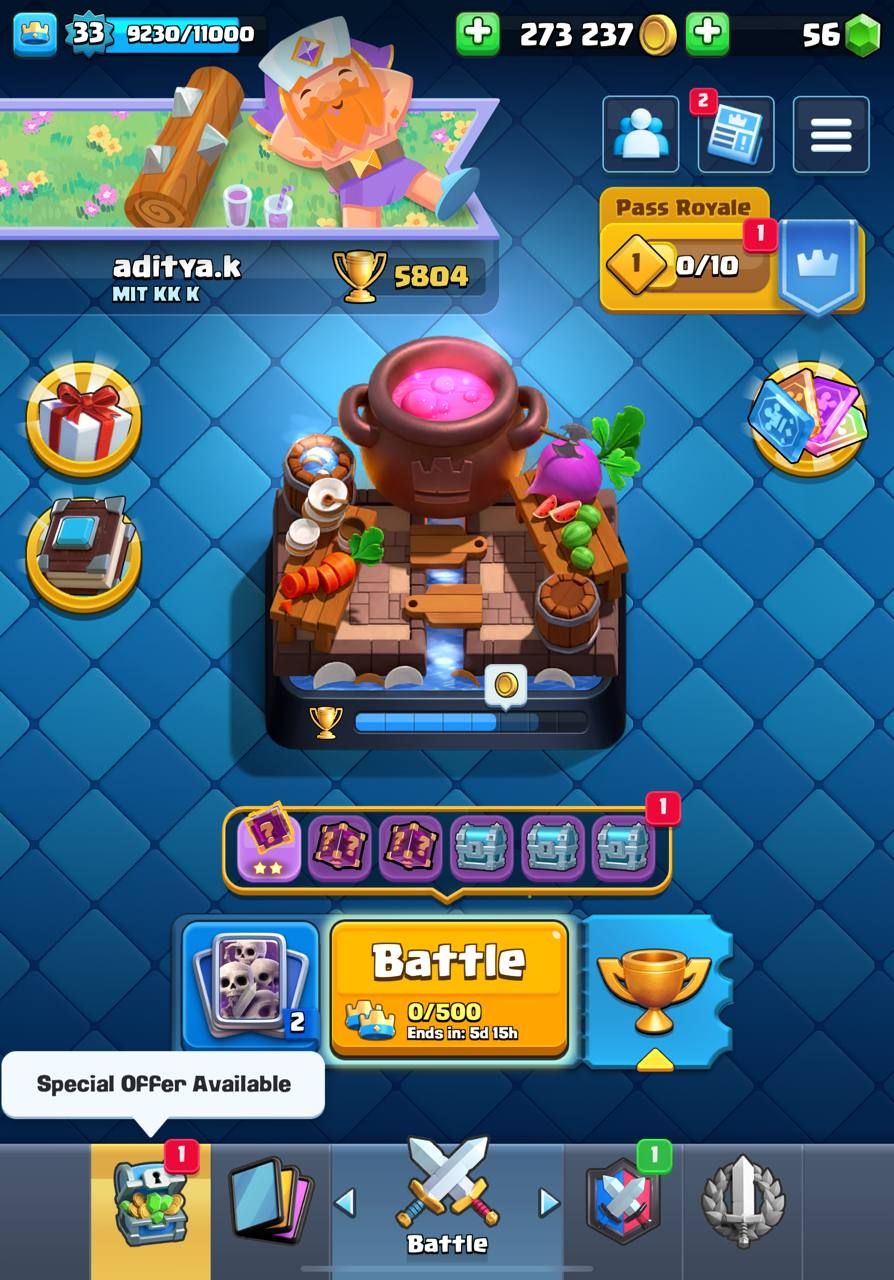Add more gold with the plus button
Screen dimensions: 894x1280
[478, 34]
